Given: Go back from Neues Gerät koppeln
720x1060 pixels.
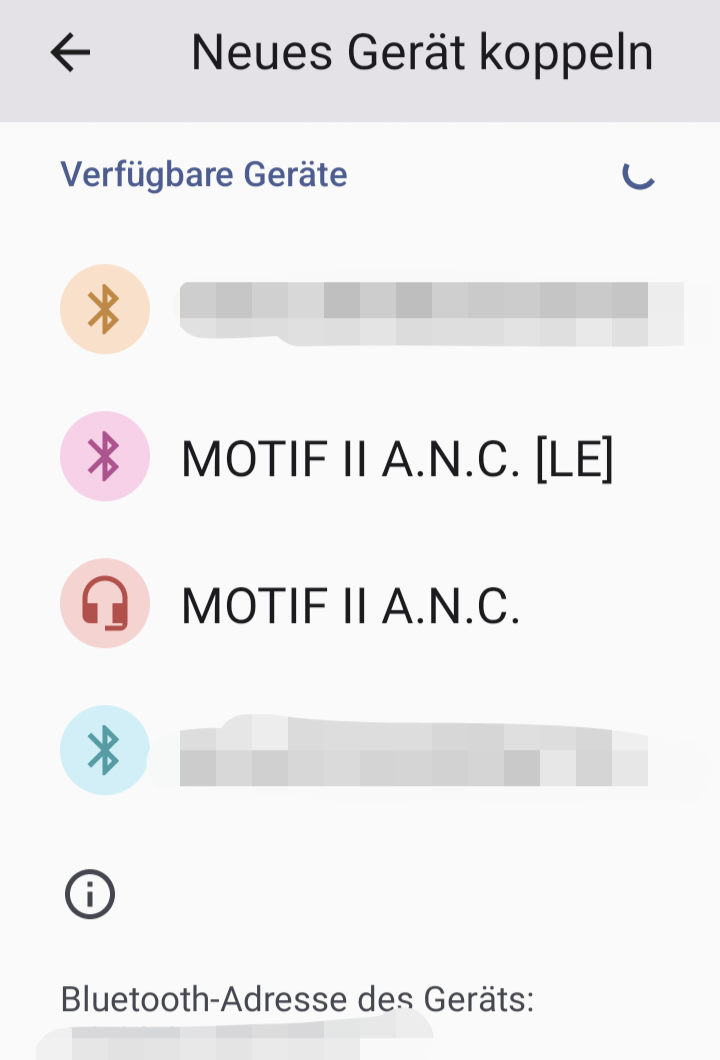Looking at the screenshot, I should 70,52.
